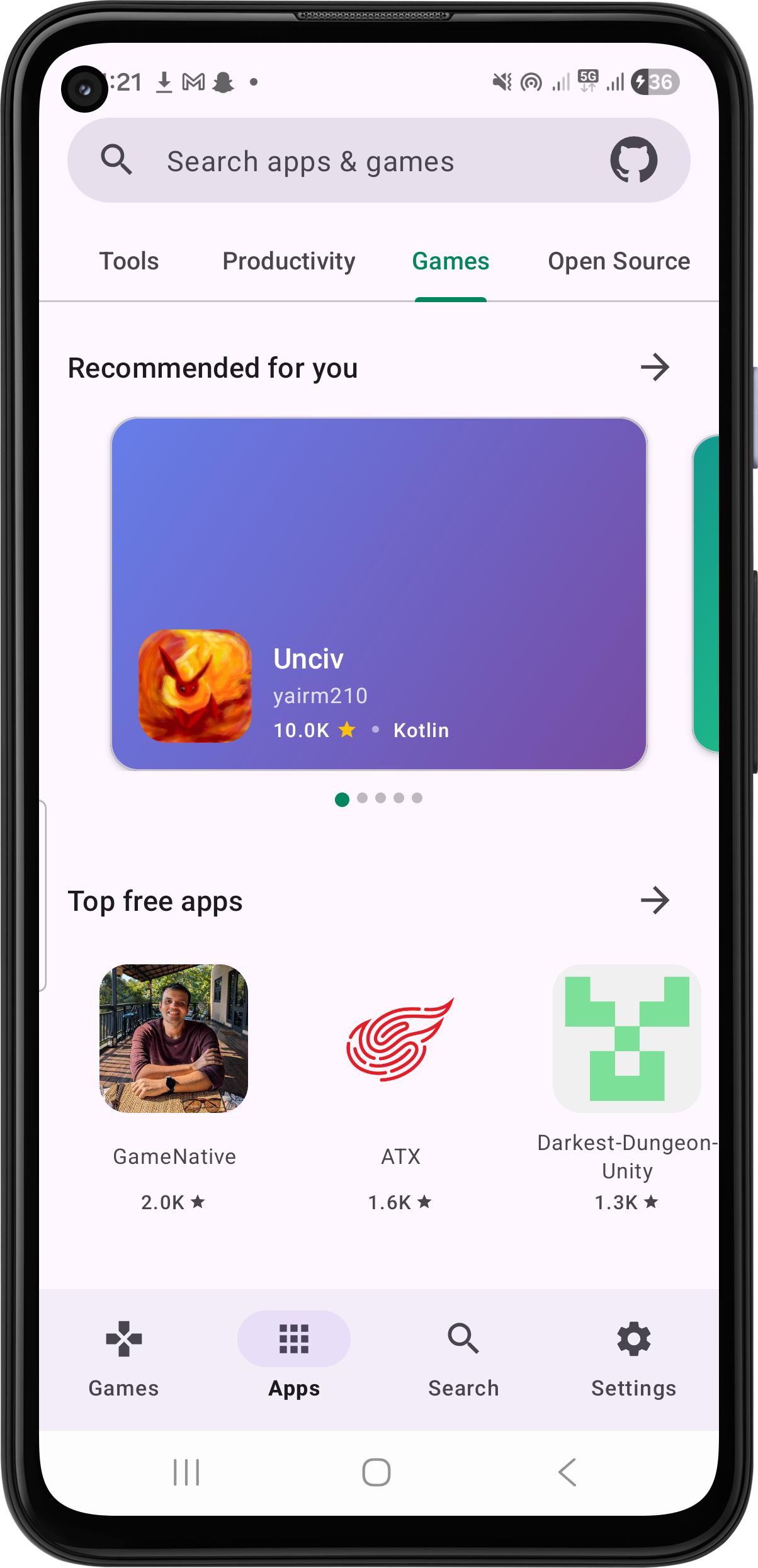Go back with system back button
Image resolution: width=758 pixels, height=1568 pixels.
coord(567,1472)
